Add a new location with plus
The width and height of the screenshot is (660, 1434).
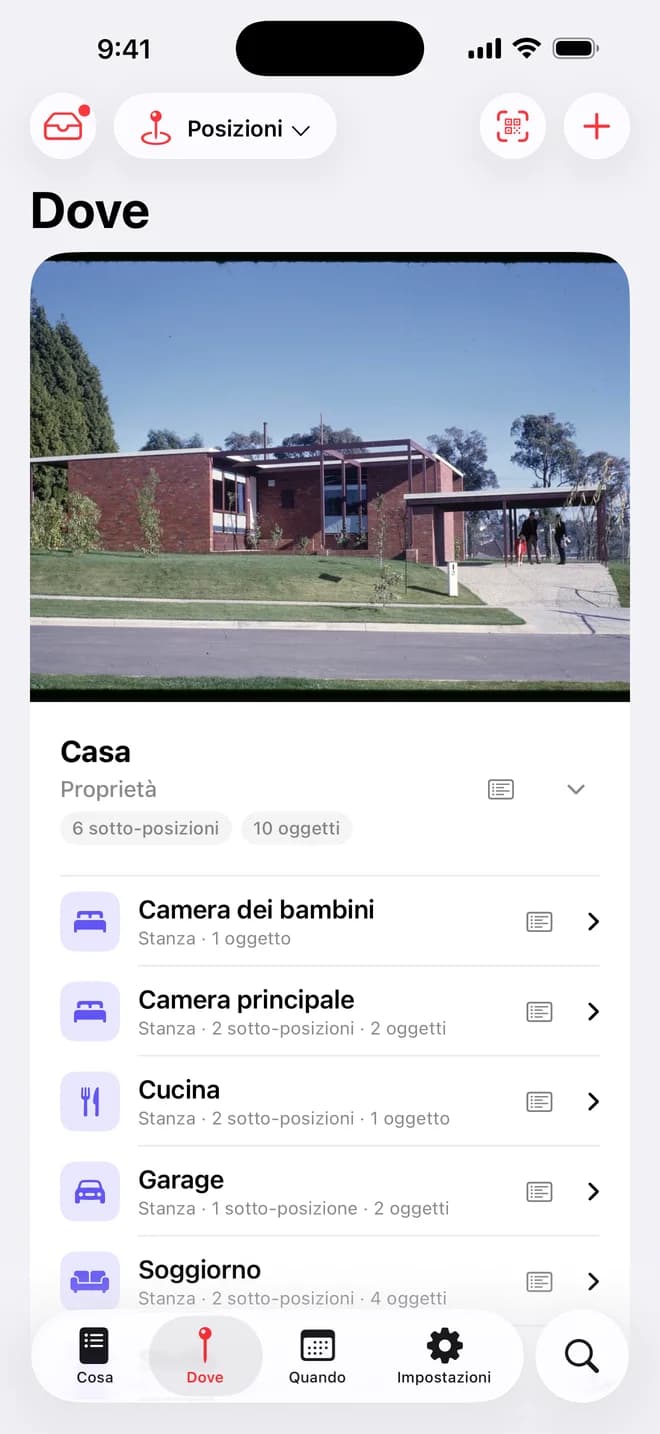tap(596, 127)
